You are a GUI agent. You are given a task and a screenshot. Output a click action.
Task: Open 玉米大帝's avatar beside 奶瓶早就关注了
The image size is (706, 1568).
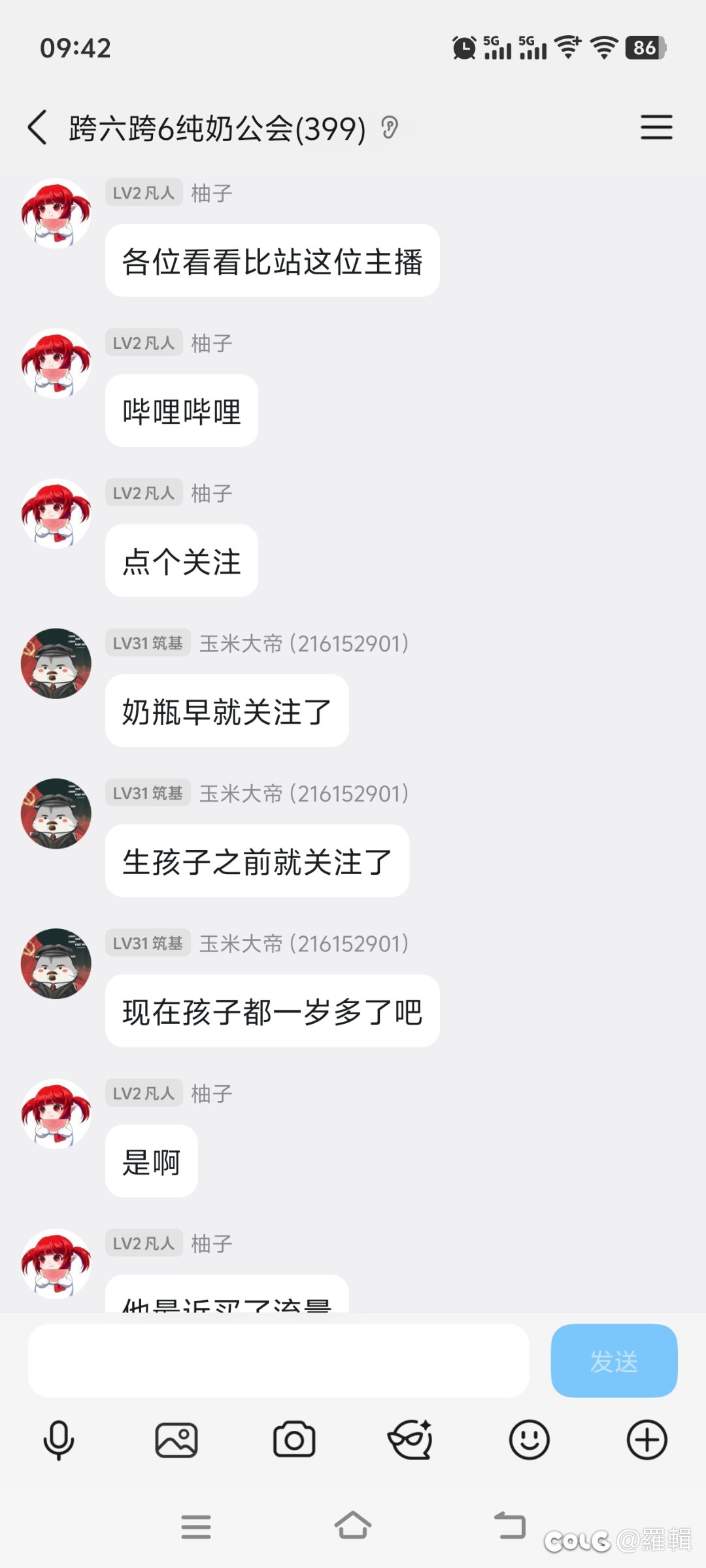coord(56,664)
